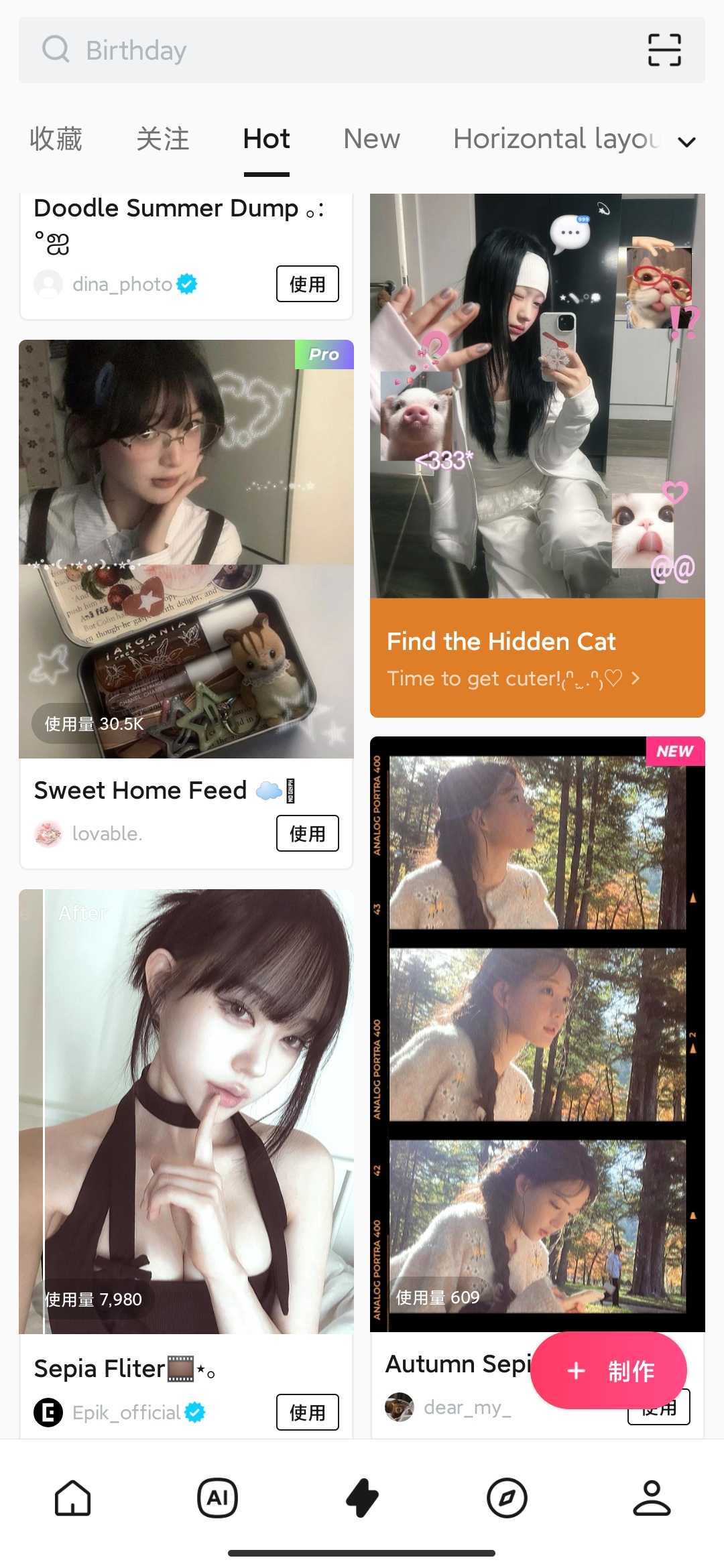Use the Sweet Home Feed template
Image resolution: width=724 pixels, height=1568 pixels.
307,834
